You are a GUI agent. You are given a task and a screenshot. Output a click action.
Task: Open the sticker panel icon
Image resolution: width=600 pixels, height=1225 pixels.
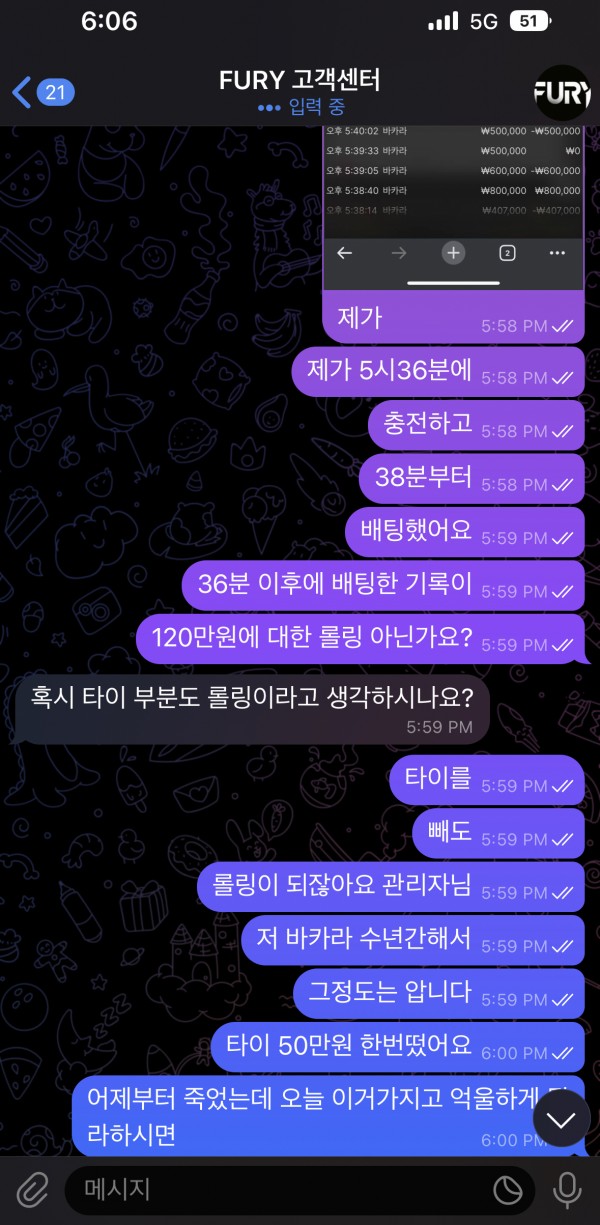pyautogui.click(x=508, y=1189)
